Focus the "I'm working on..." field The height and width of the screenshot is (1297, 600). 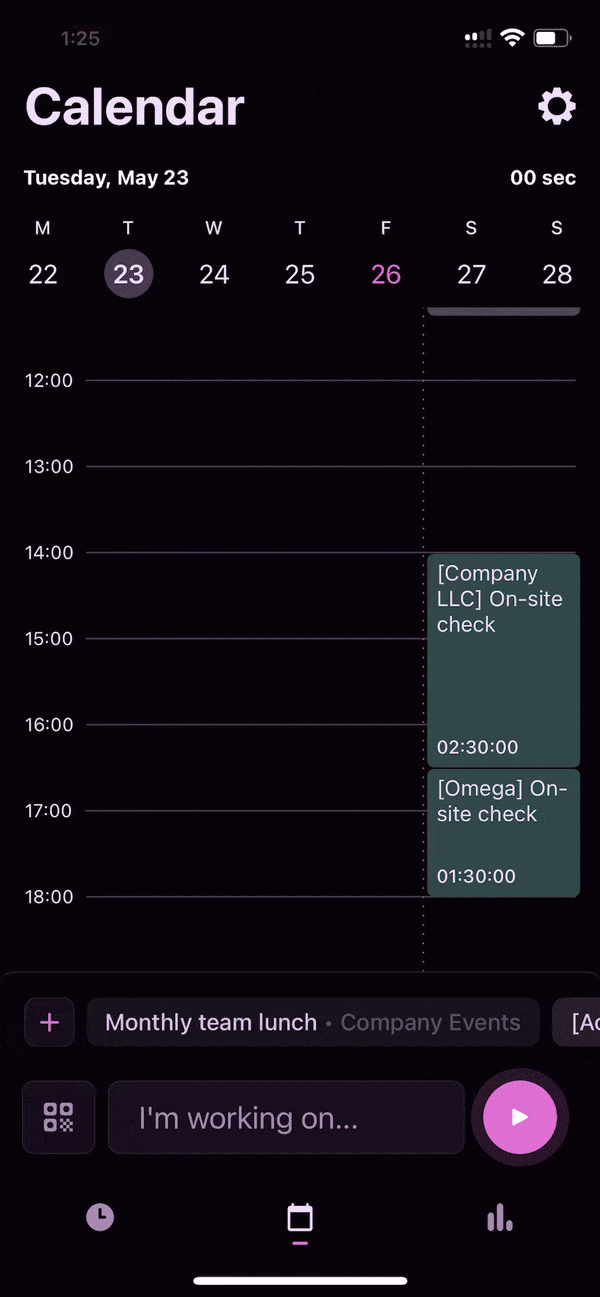(x=286, y=1117)
